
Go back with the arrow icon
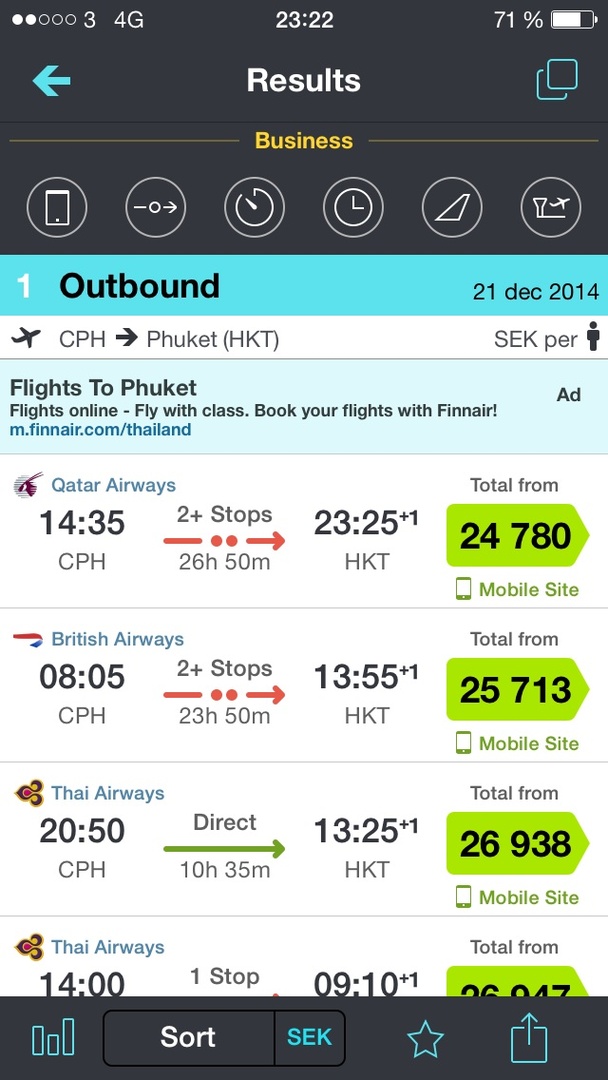51,81
